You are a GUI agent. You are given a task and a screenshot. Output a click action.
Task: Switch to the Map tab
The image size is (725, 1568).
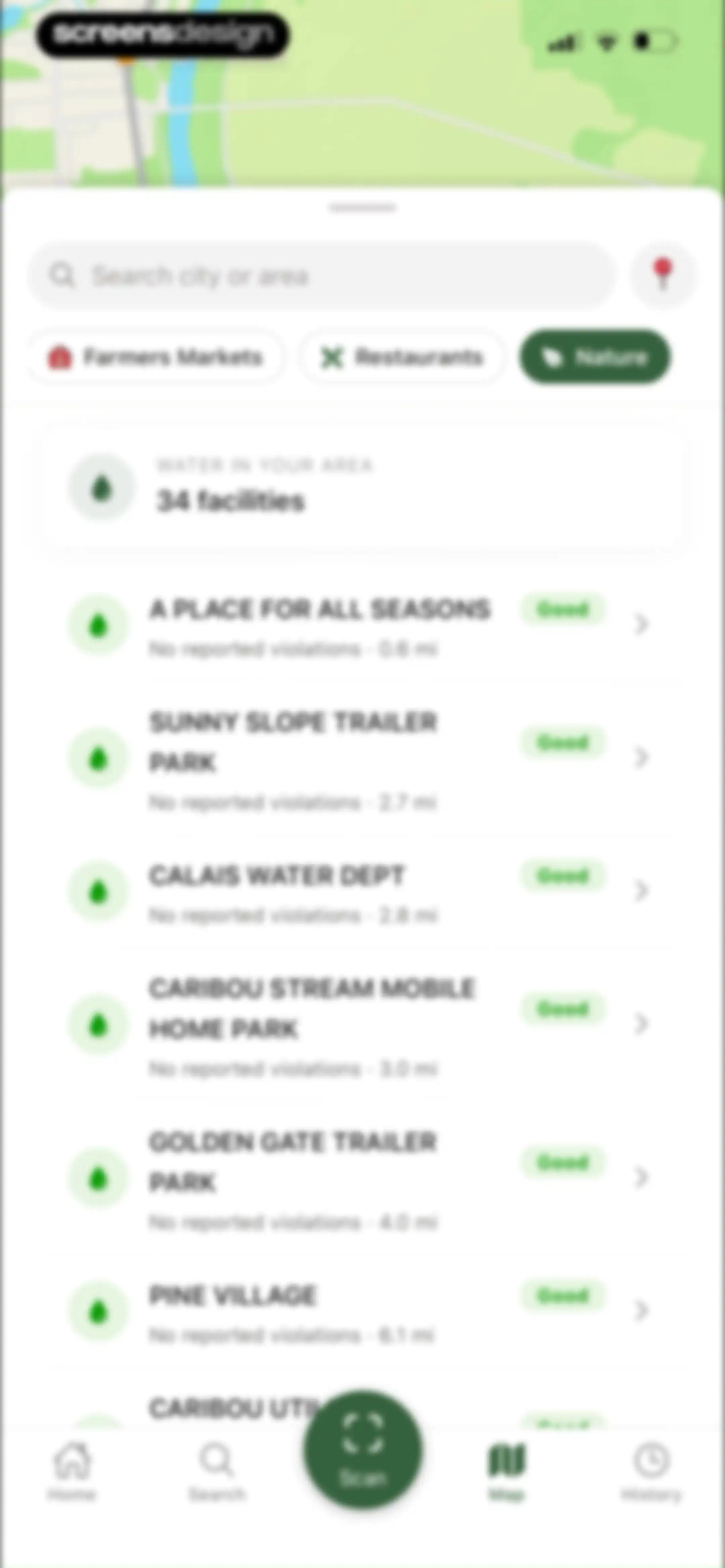[x=507, y=1470]
